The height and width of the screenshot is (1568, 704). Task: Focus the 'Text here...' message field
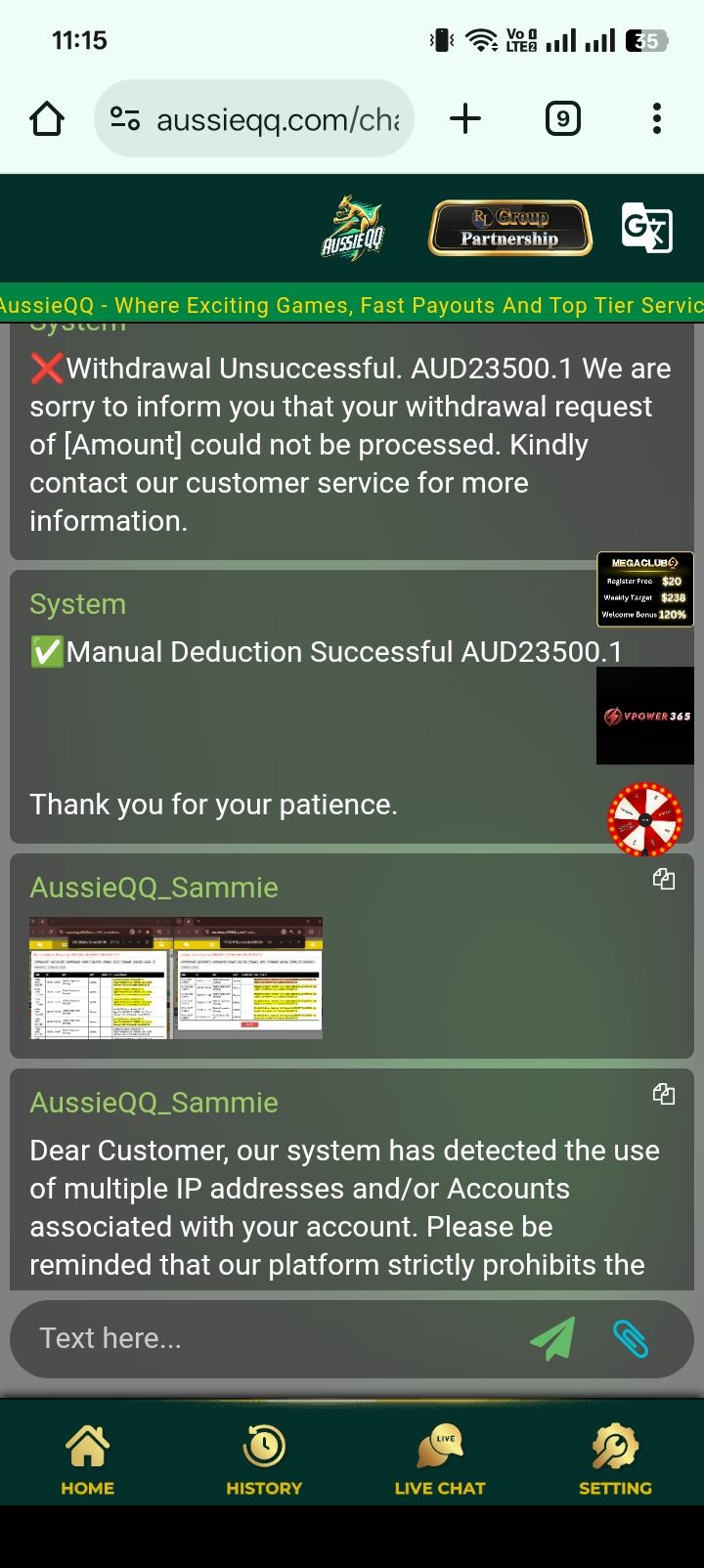[x=264, y=1338]
